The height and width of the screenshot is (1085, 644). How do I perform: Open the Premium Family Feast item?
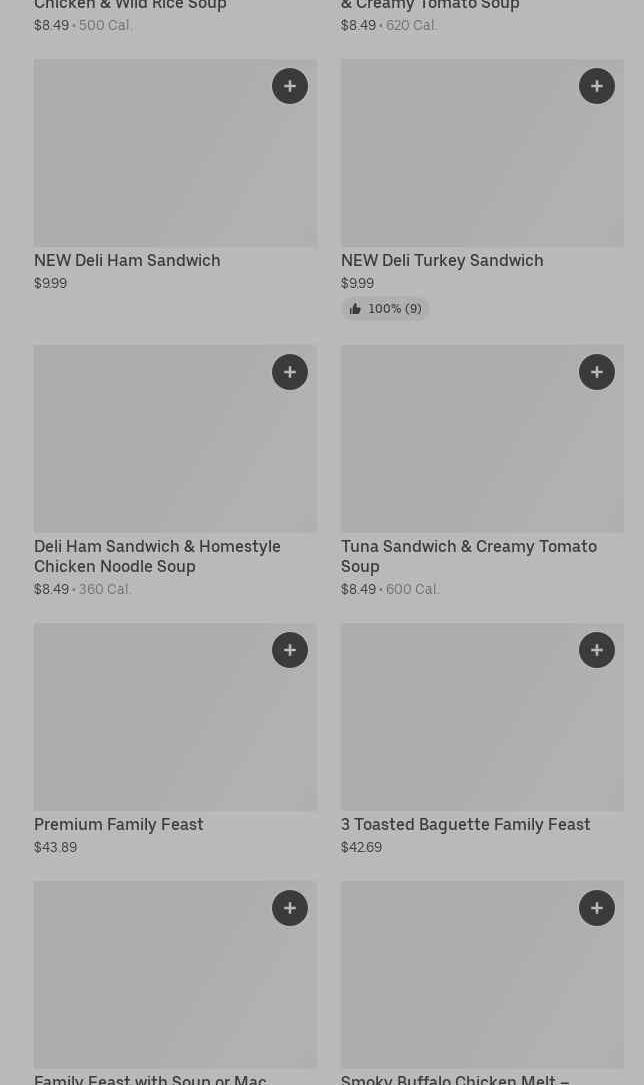tap(119, 824)
